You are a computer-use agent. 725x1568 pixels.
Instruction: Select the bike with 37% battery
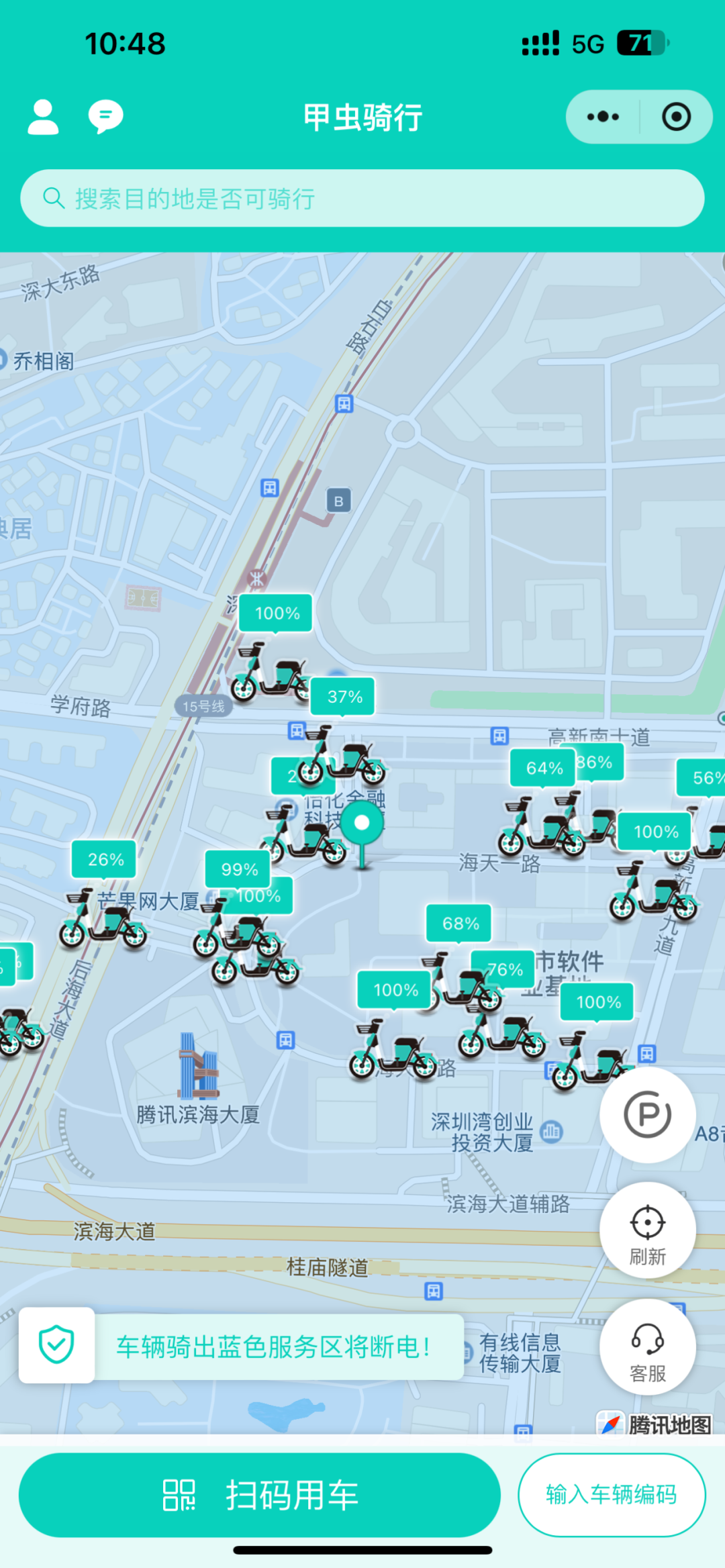pyautogui.click(x=342, y=697)
